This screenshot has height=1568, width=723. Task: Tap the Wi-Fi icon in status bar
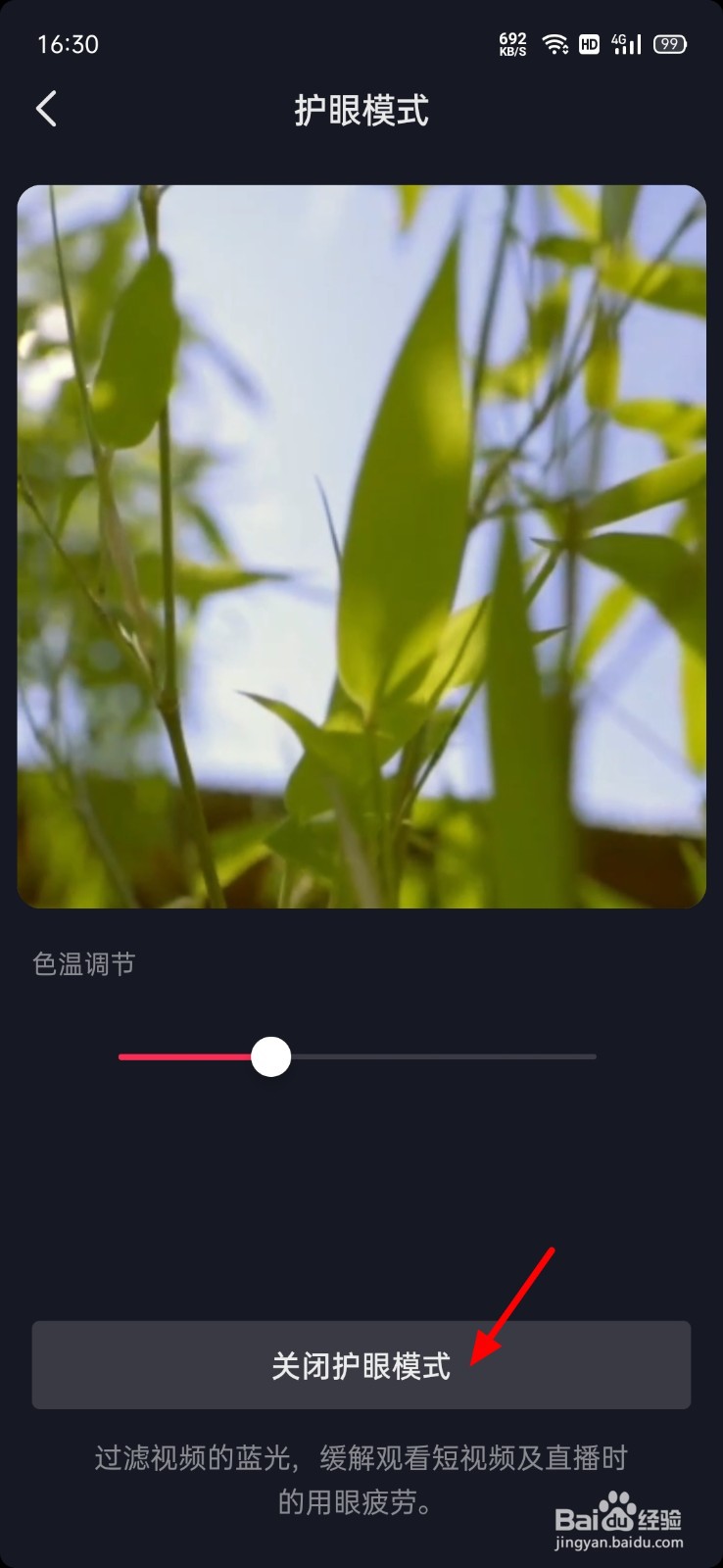pyautogui.click(x=555, y=43)
